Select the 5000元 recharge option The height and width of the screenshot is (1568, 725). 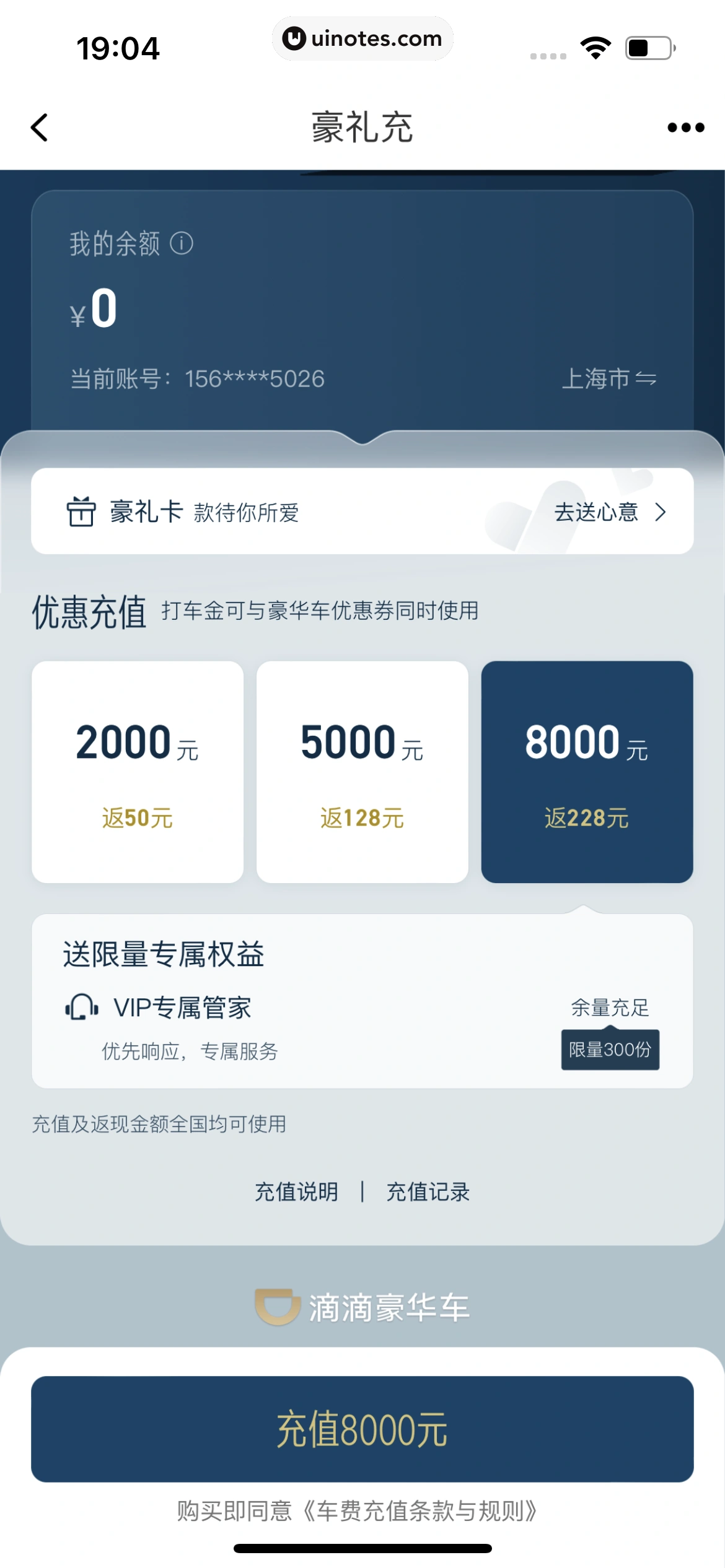[x=362, y=772]
